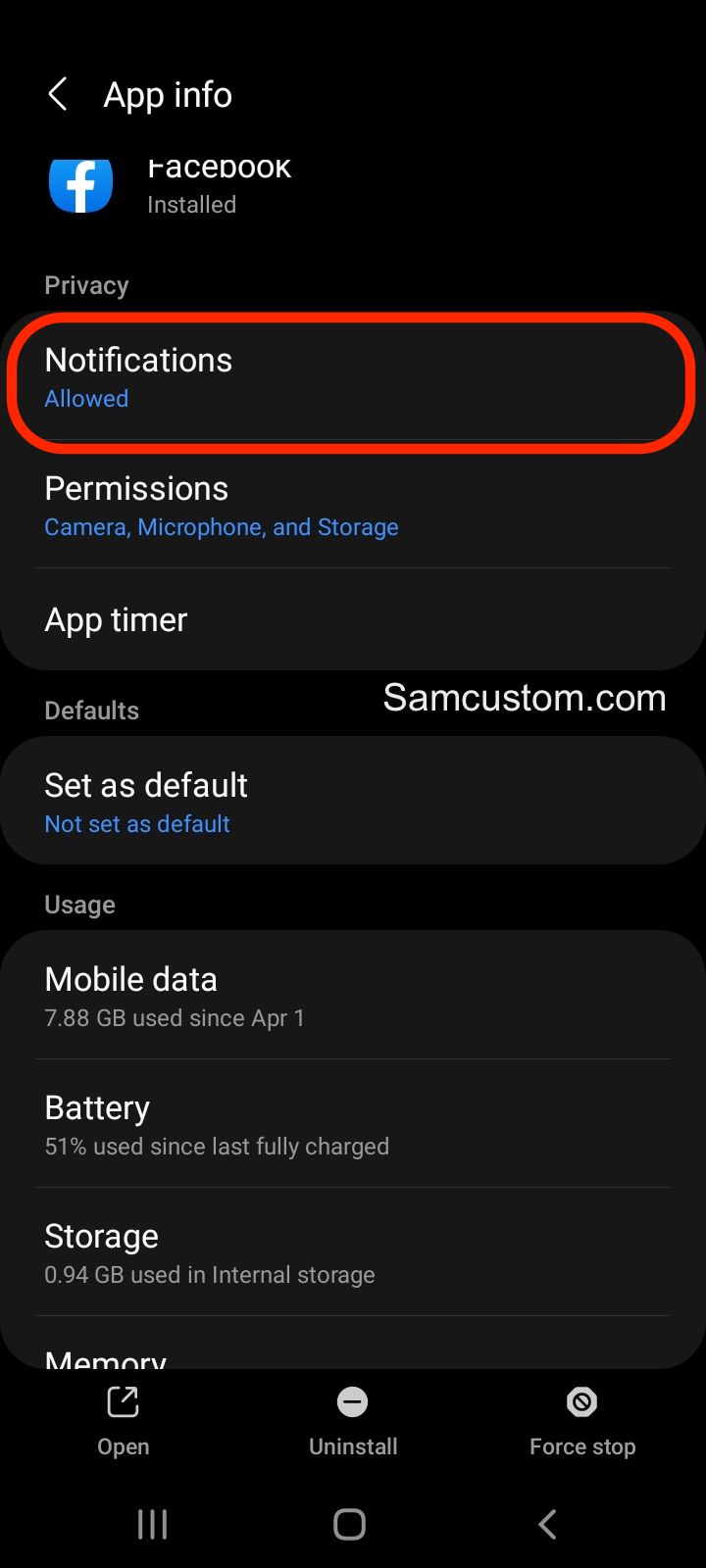This screenshot has height=1568, width=706.
Task: View Mobile data usage
Action: point(353,996)
